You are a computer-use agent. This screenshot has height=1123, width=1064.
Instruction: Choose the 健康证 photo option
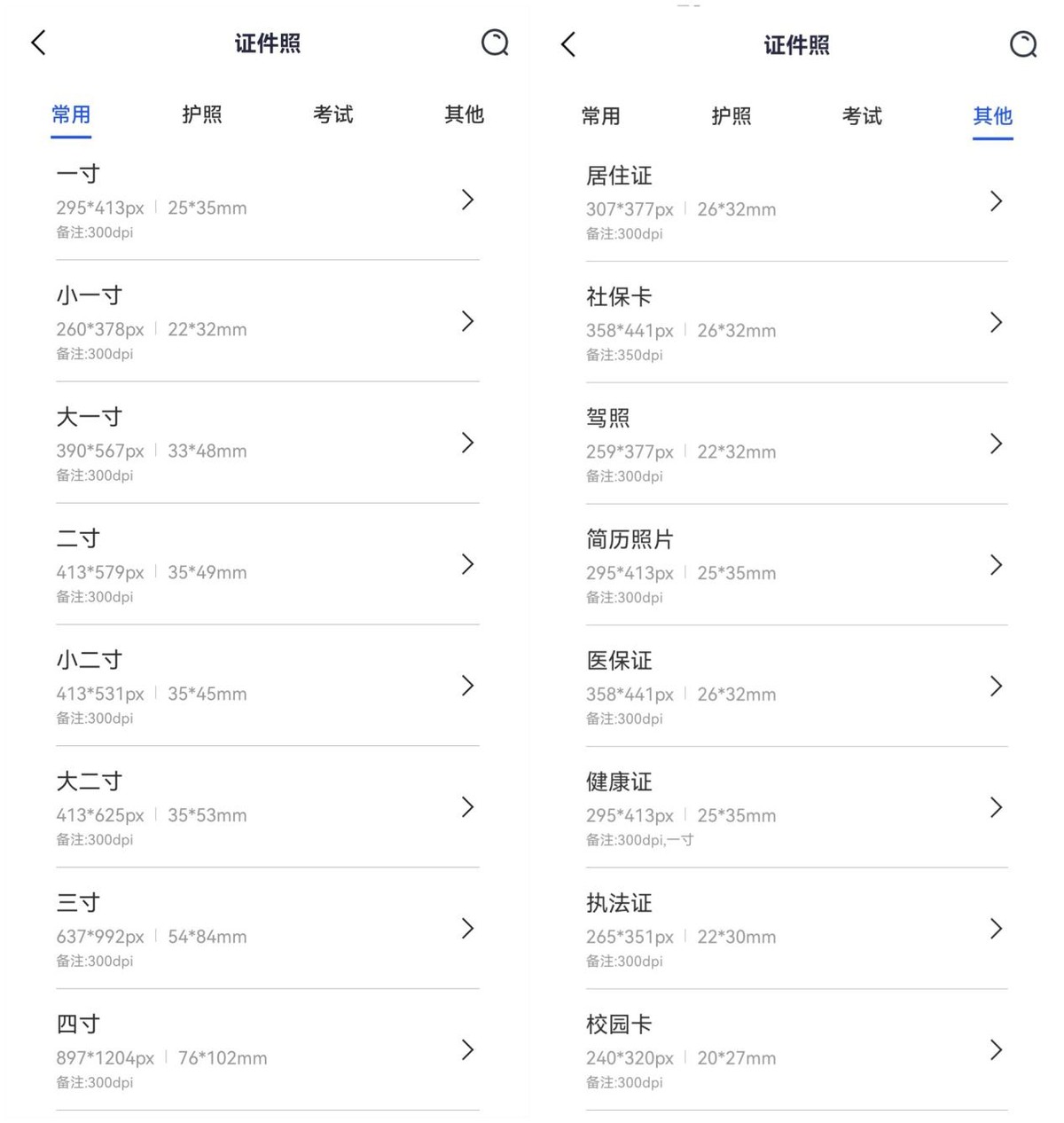pos(618,782)
